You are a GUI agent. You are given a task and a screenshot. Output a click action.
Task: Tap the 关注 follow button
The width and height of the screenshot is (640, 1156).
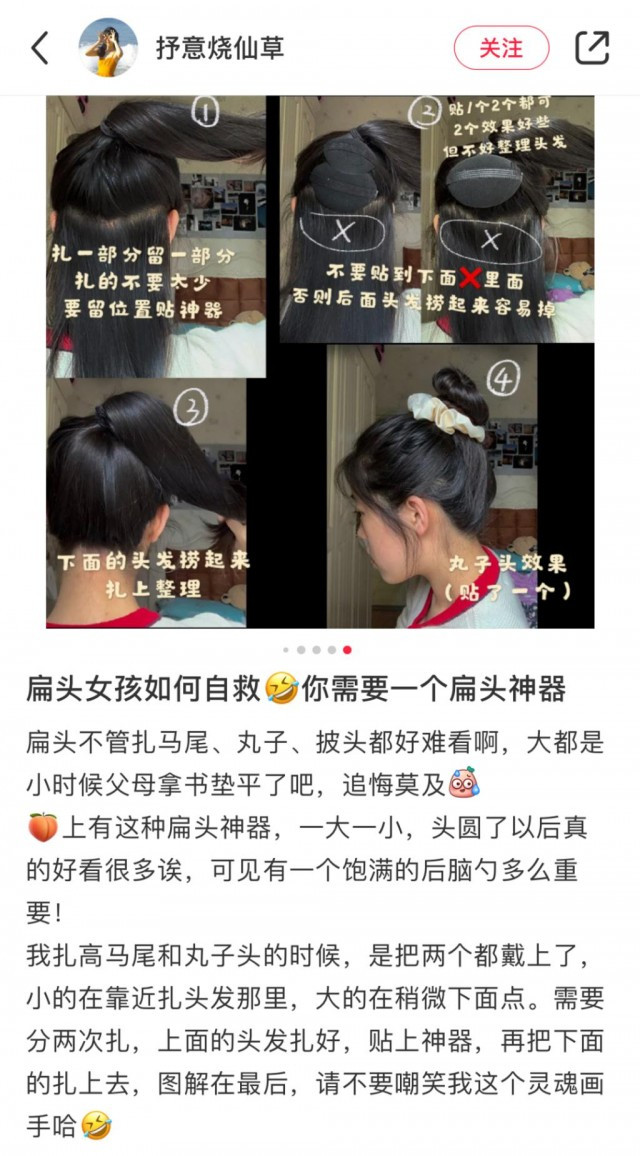(x=501, y=48)
